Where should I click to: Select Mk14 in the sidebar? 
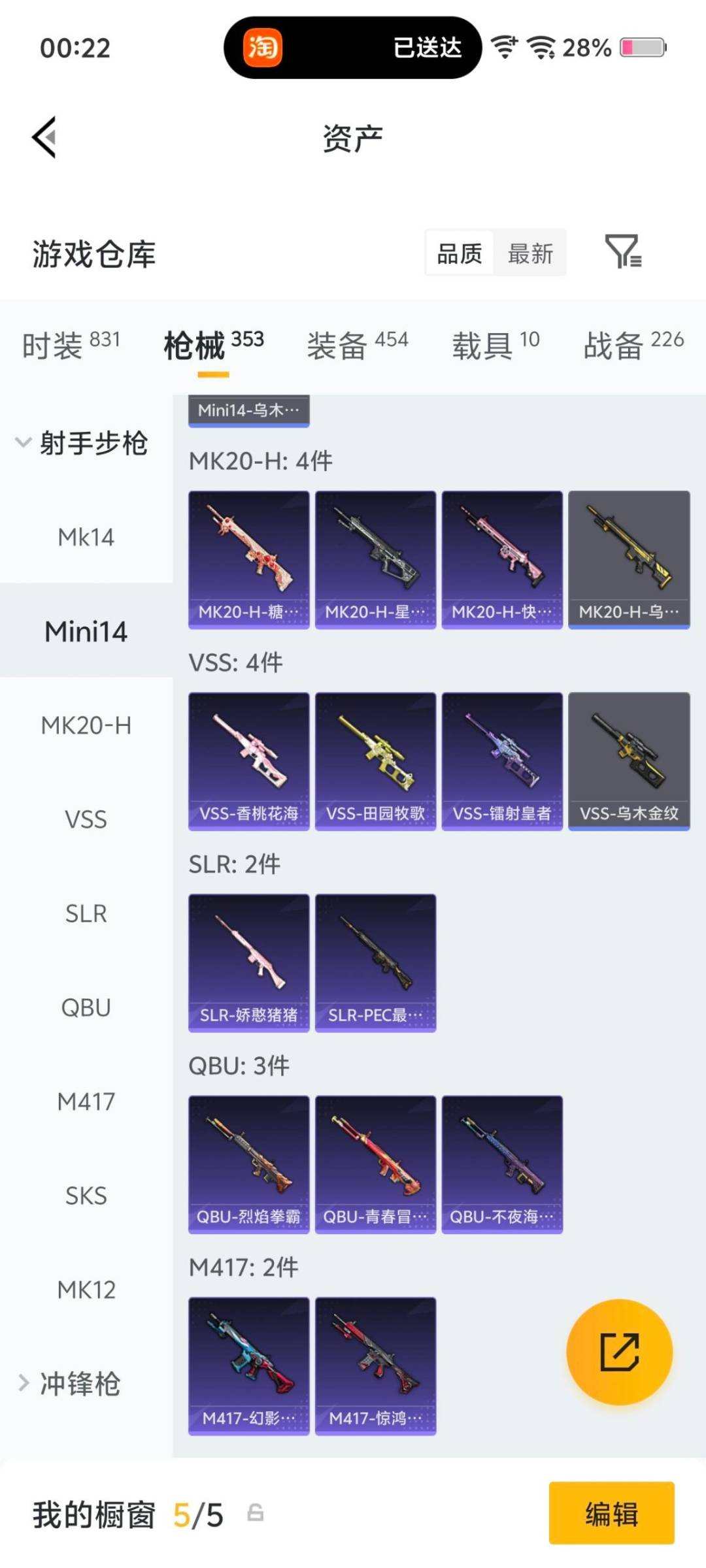click(x=87, y=537)
